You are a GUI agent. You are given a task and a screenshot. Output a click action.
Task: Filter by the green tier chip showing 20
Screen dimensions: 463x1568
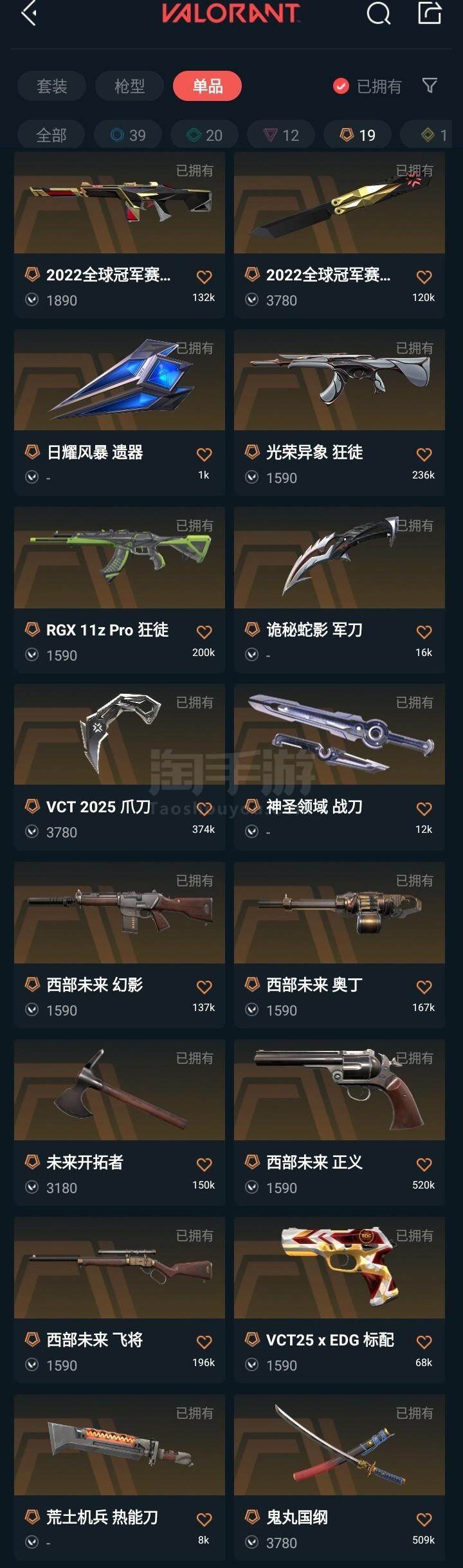pos(204,135)
